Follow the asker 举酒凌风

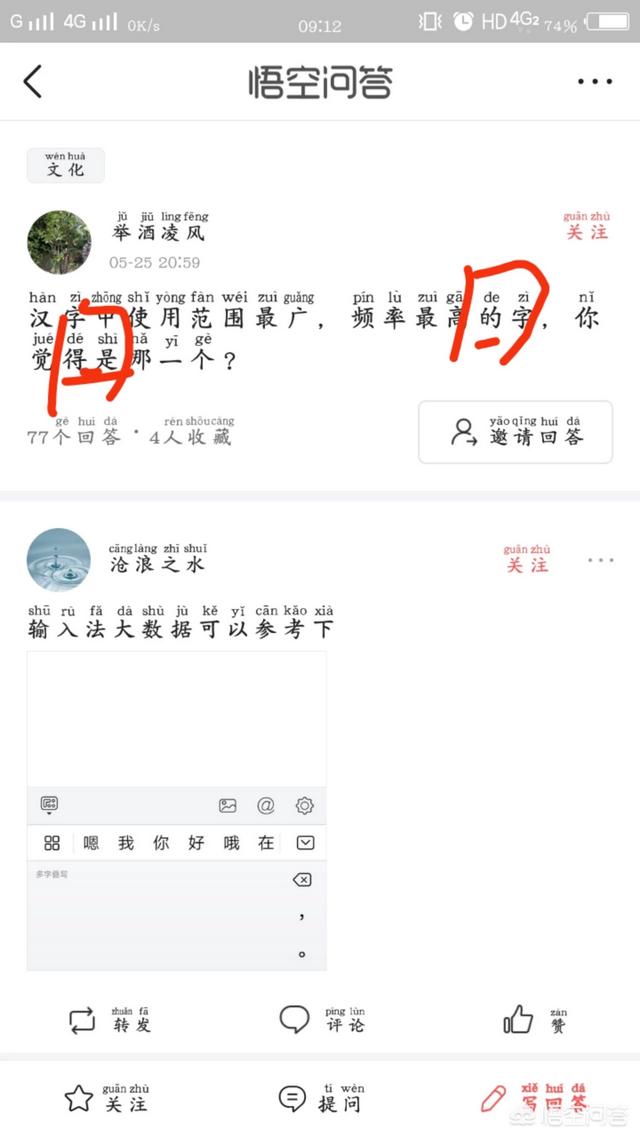[x=586, y=226]
